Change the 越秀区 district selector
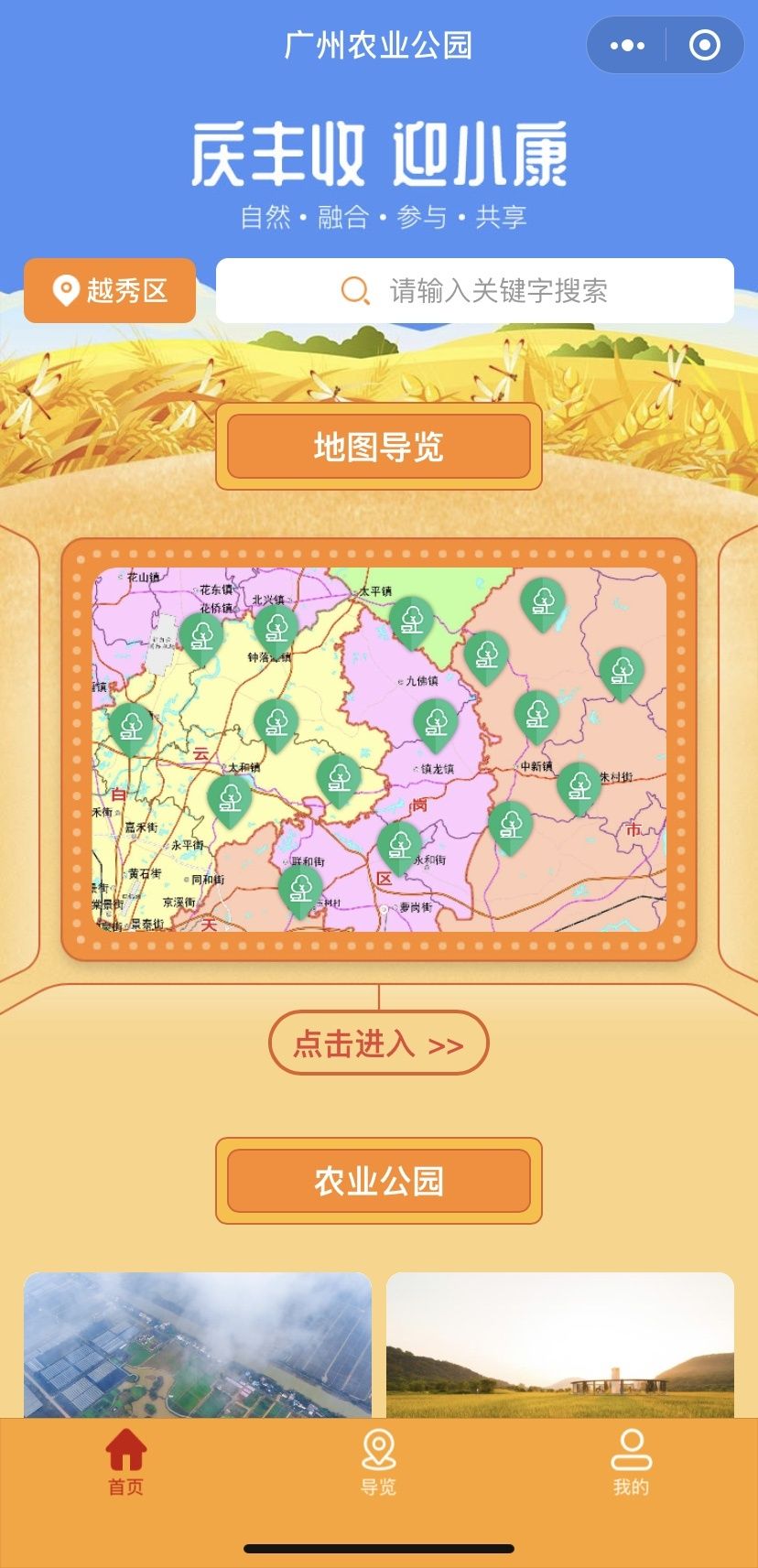The height and width of the screenshot is (1568, 758). pyautogui.click(x=110, y=291)
